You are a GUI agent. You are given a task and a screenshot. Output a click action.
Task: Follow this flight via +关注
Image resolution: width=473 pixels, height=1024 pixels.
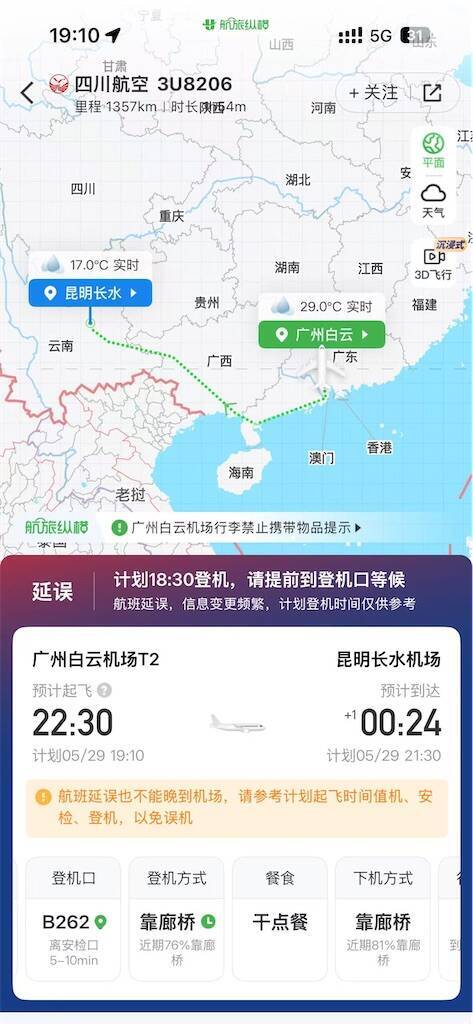373,93
